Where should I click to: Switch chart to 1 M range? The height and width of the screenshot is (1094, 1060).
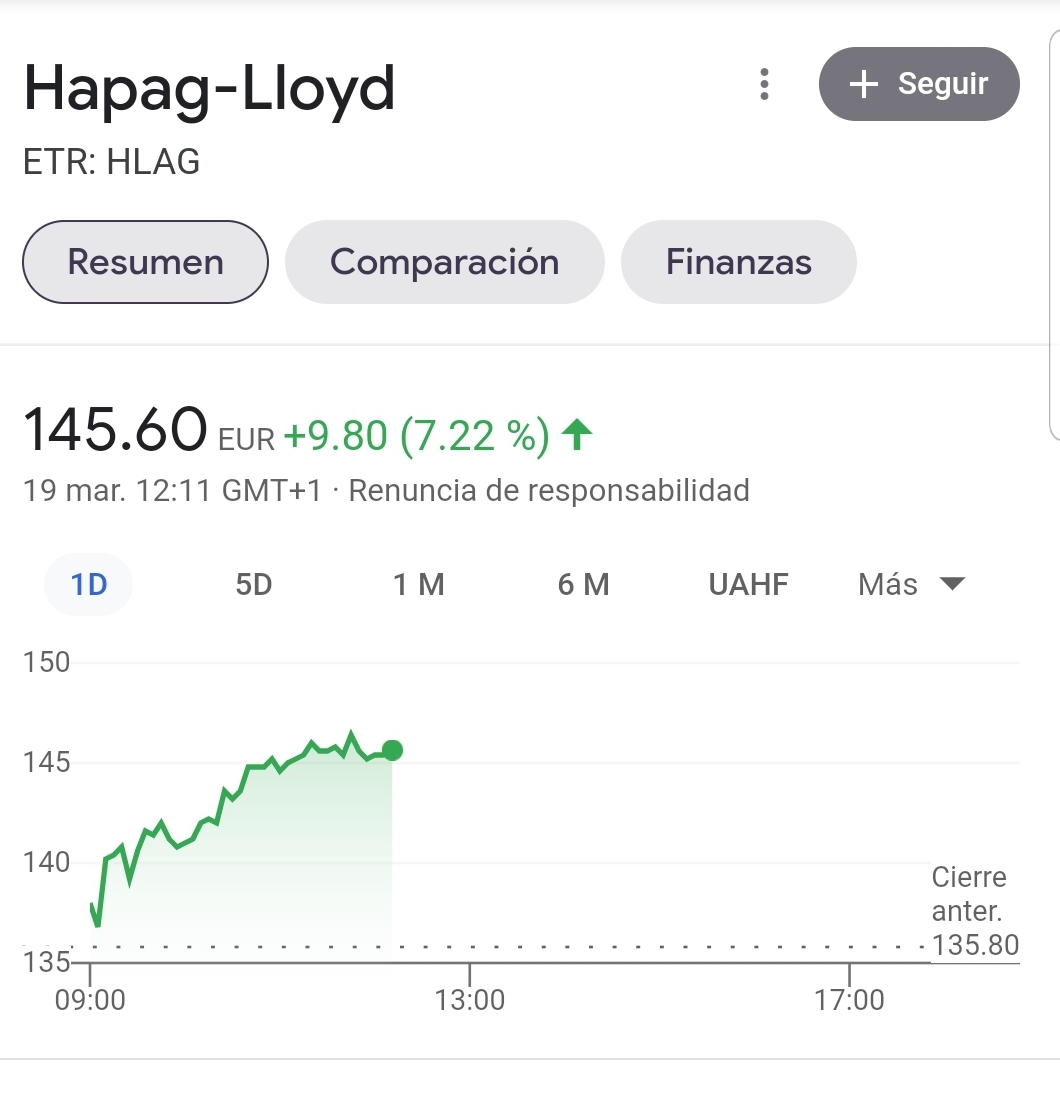click(x=419, y=584)
